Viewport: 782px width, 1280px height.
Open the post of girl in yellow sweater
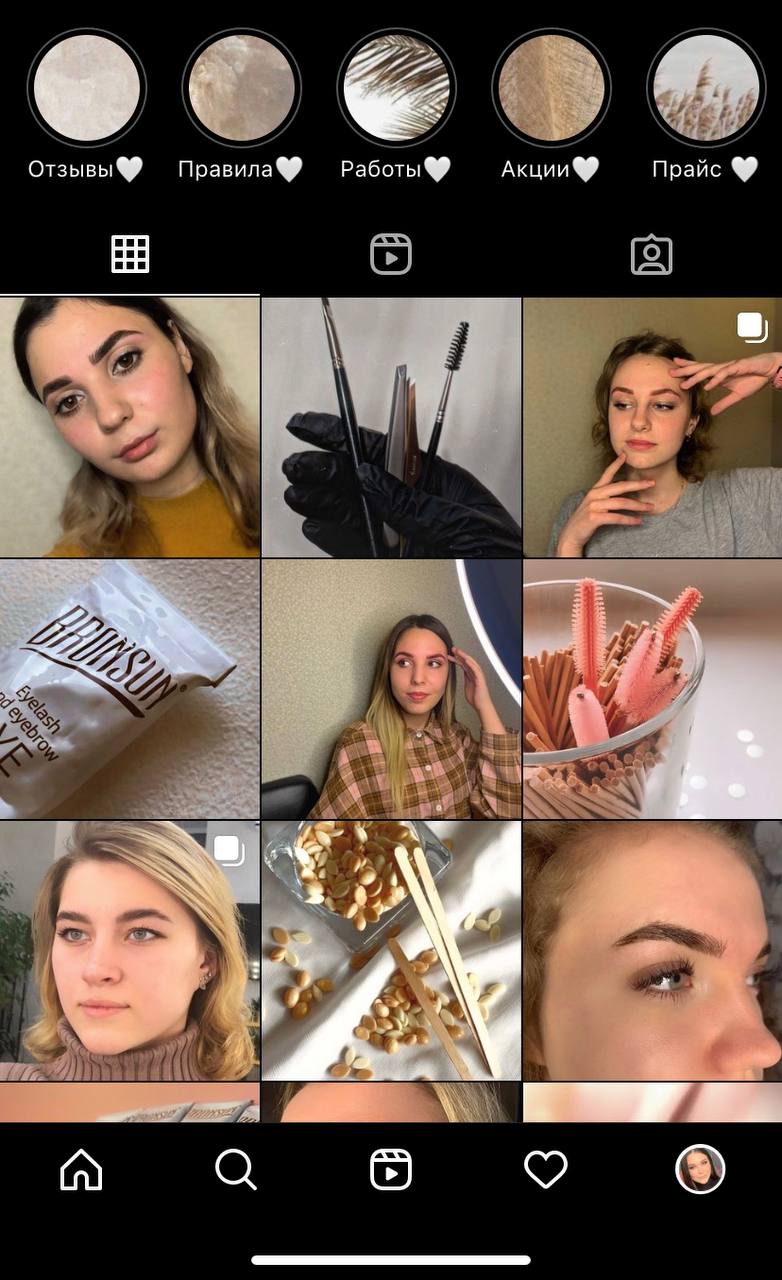click(130, 427)
